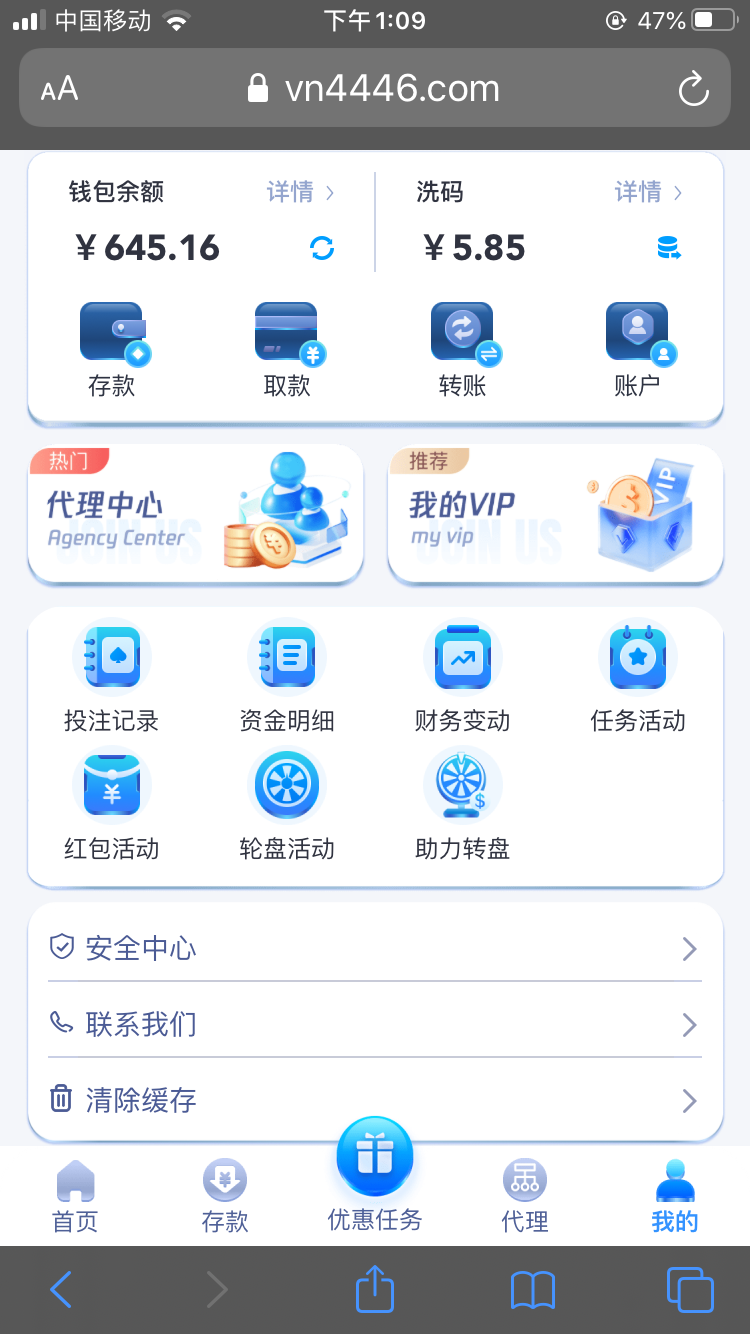Screen dimensions: 750x1334
Task: Open 清除缓存 clear cache option
Action: pyautogui.click(x=375, y=1100)
